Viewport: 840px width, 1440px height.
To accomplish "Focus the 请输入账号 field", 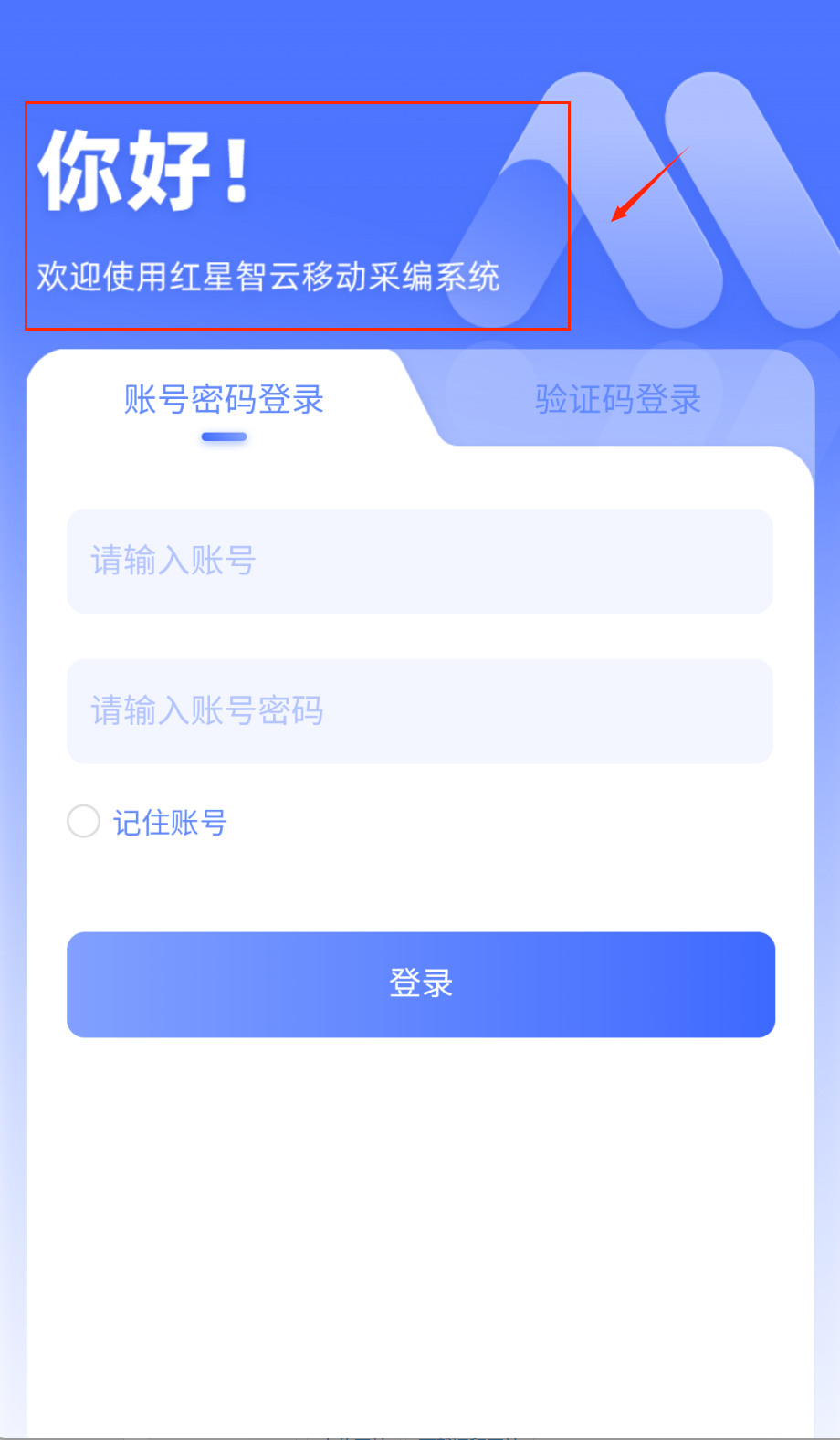I will click(420, 561).
